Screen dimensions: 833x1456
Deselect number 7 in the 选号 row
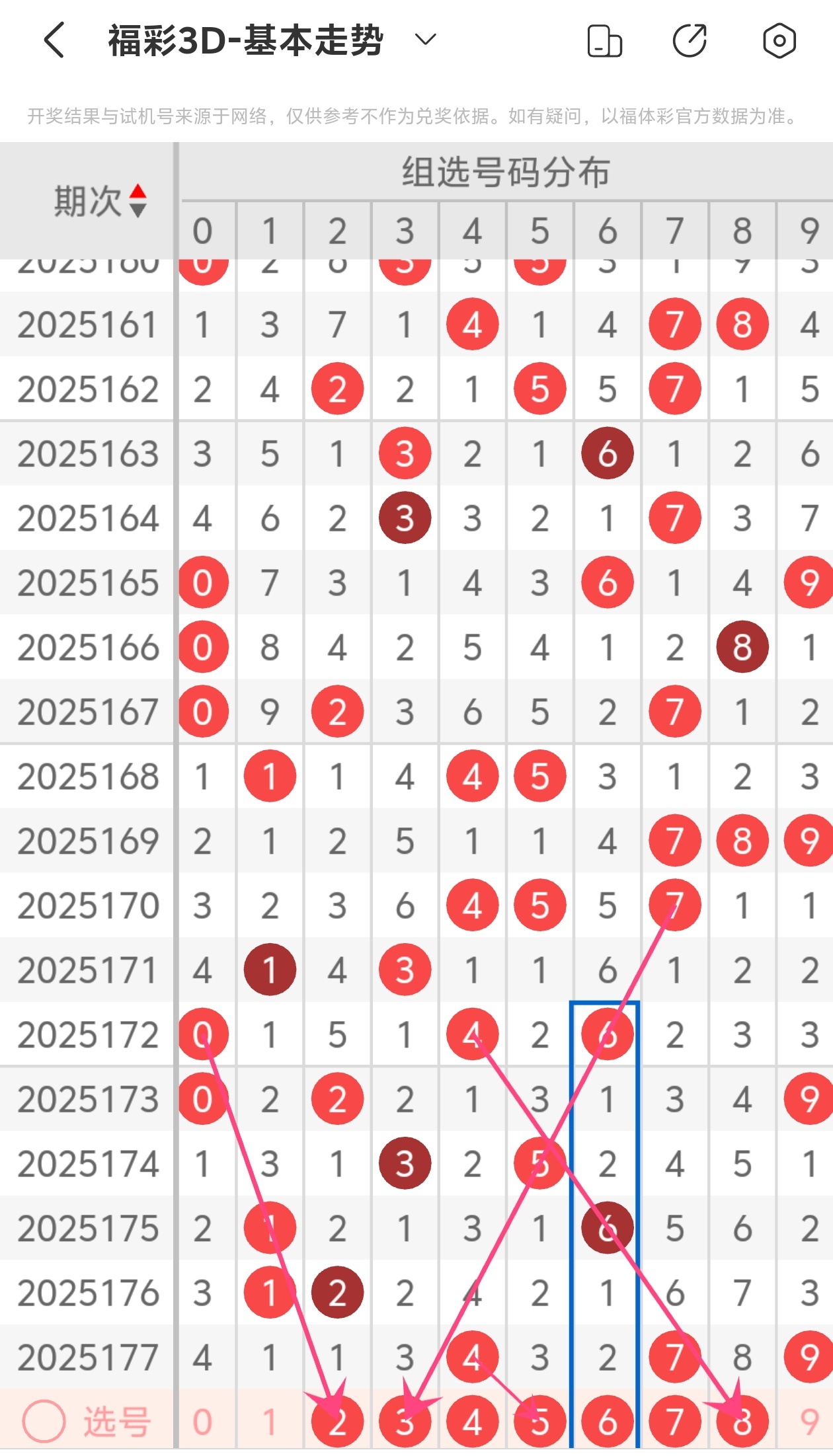point(674,1422)
